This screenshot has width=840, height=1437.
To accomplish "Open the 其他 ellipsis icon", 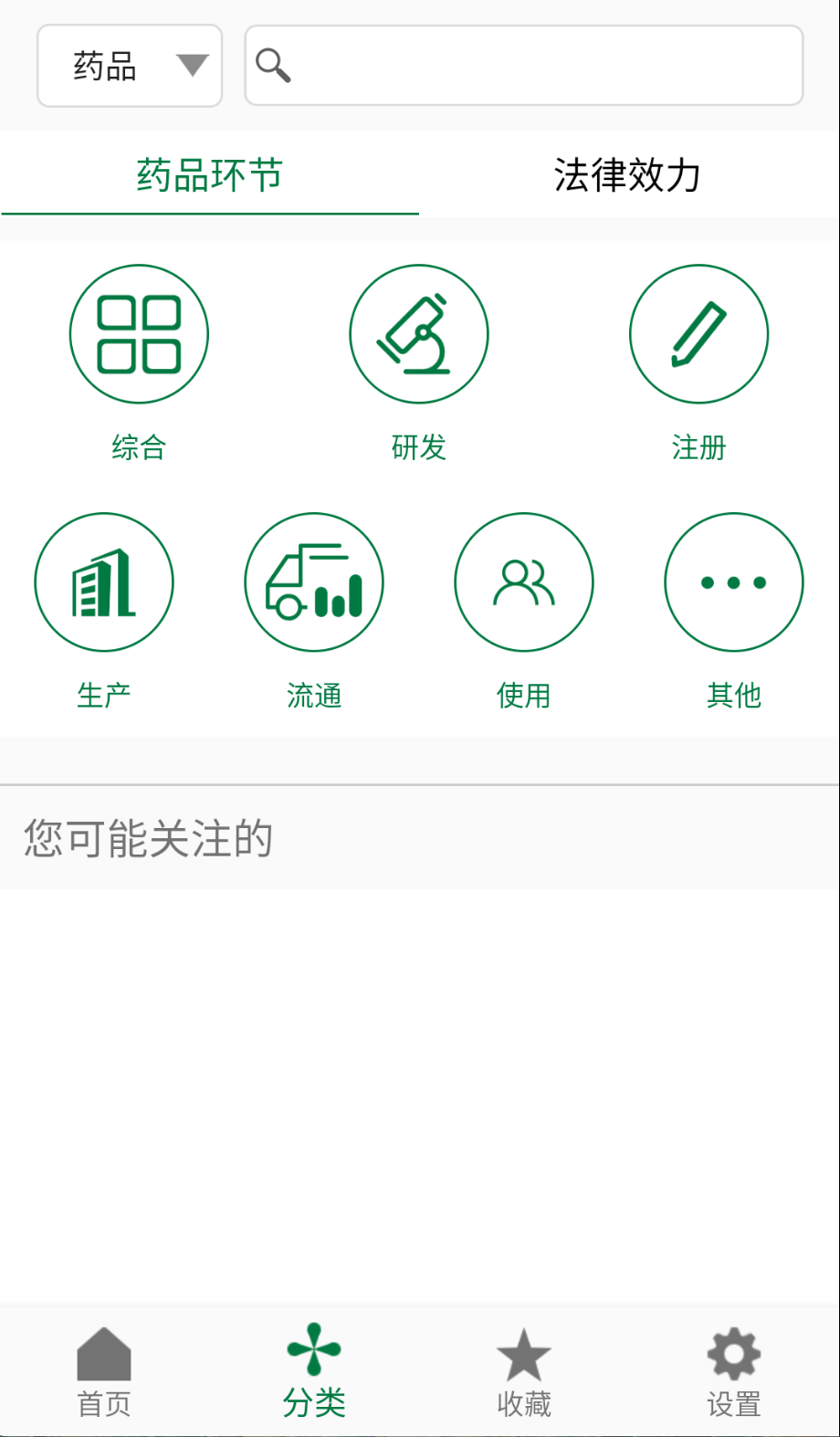I will (733, 582).
